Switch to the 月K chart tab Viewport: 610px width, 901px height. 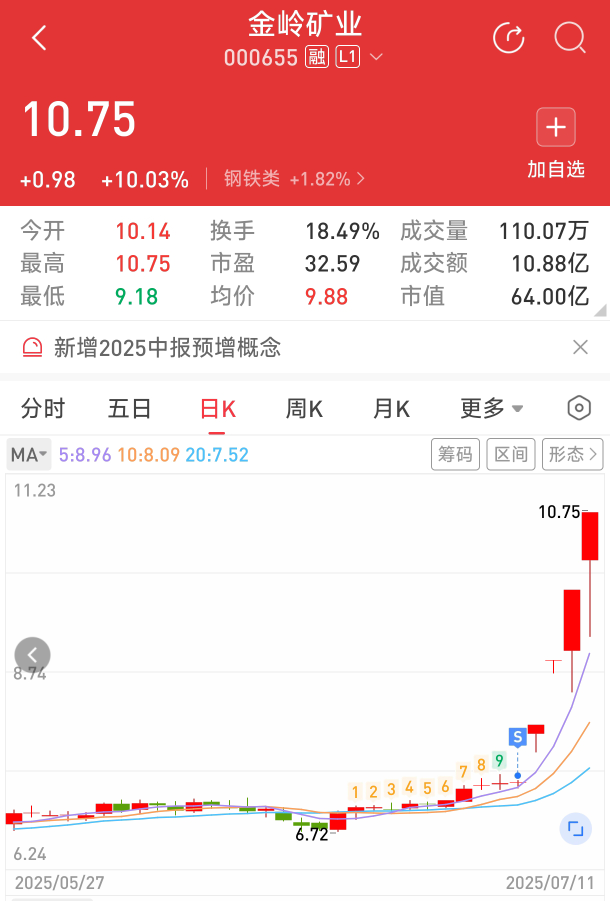point(391,408)
